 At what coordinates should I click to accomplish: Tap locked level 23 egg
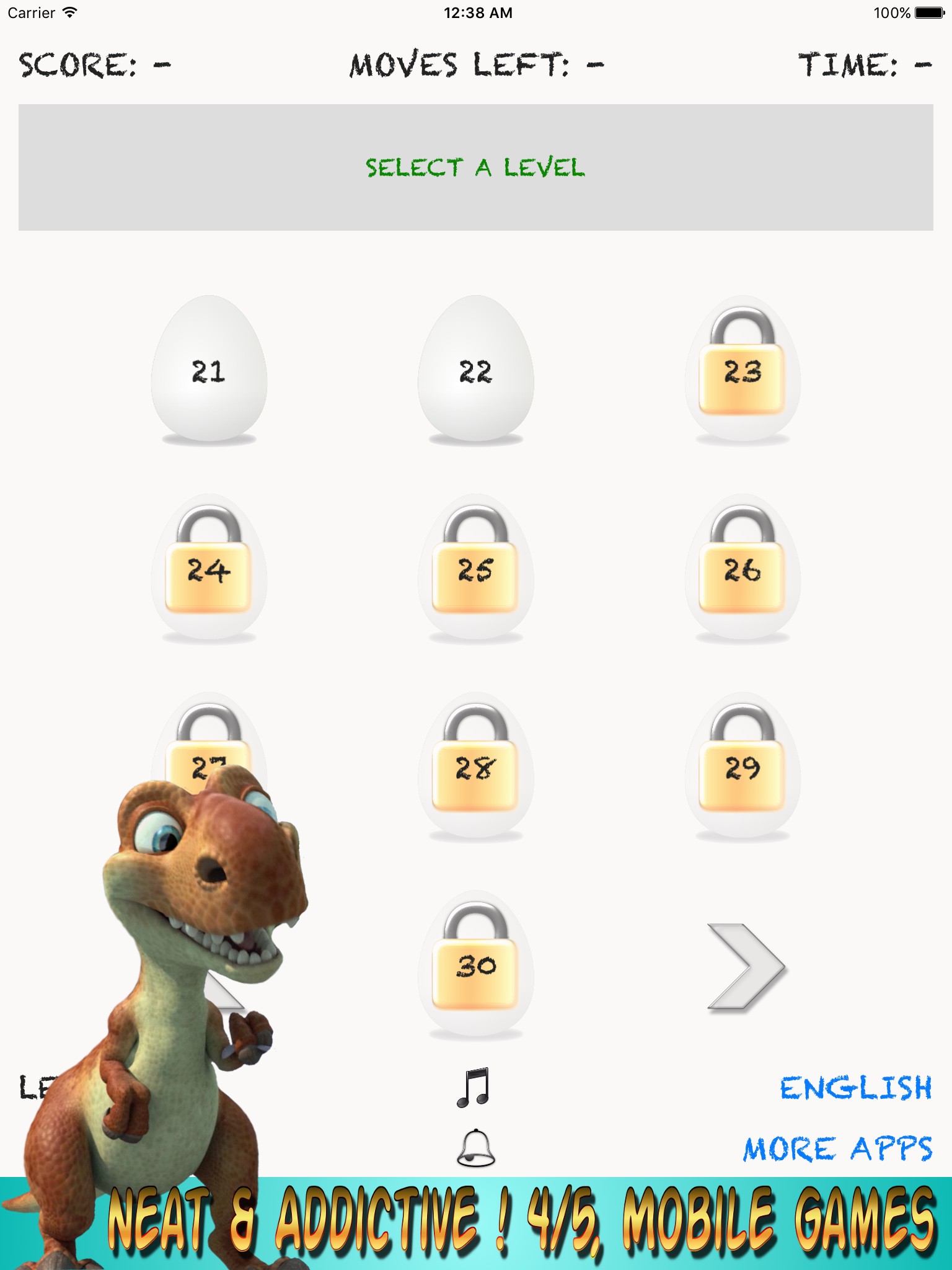(x=743, y=371)
